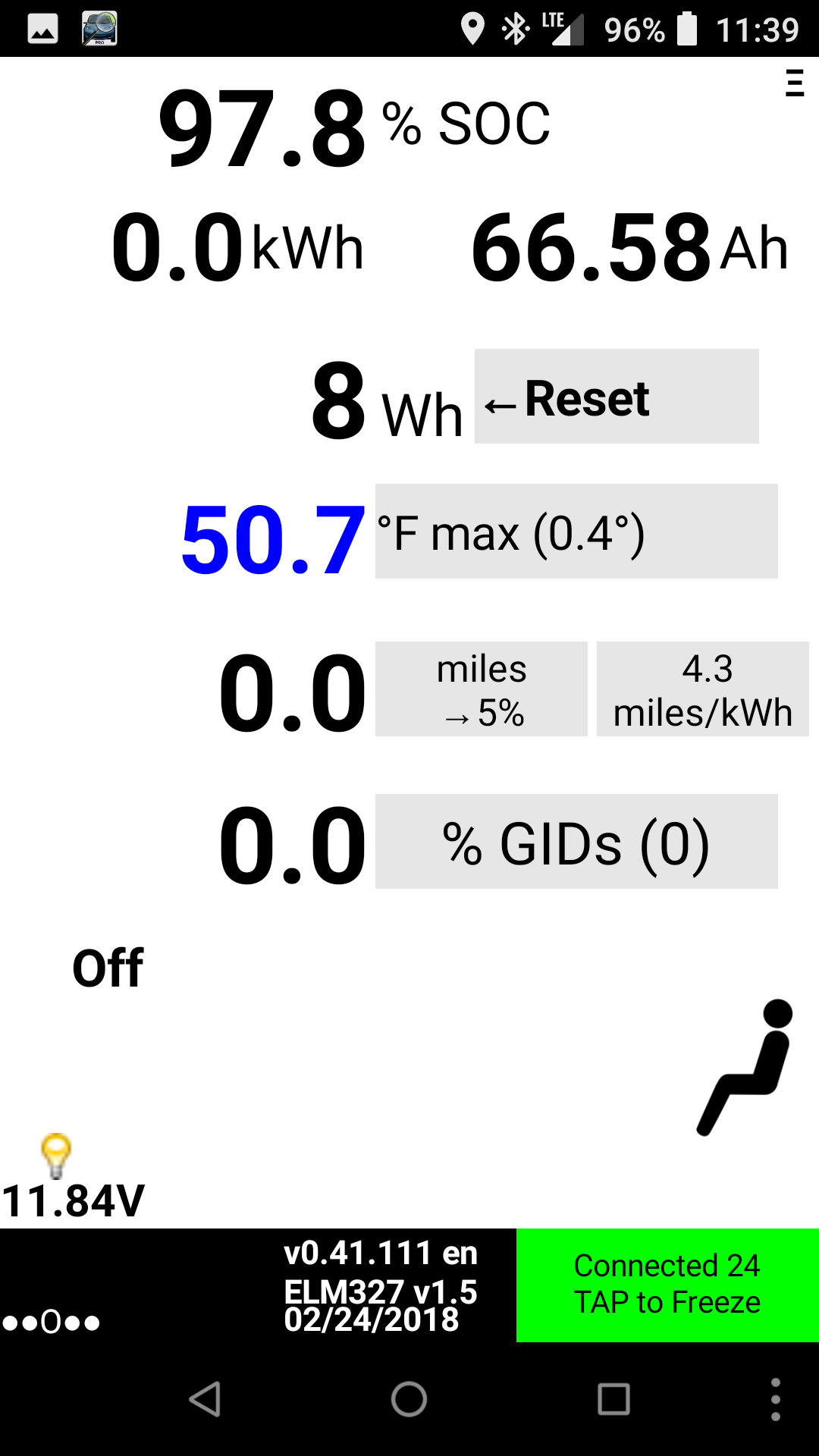The image size is (819, 1456).
Task: Reset the Wh counter
Action: (x=616, y=397)
